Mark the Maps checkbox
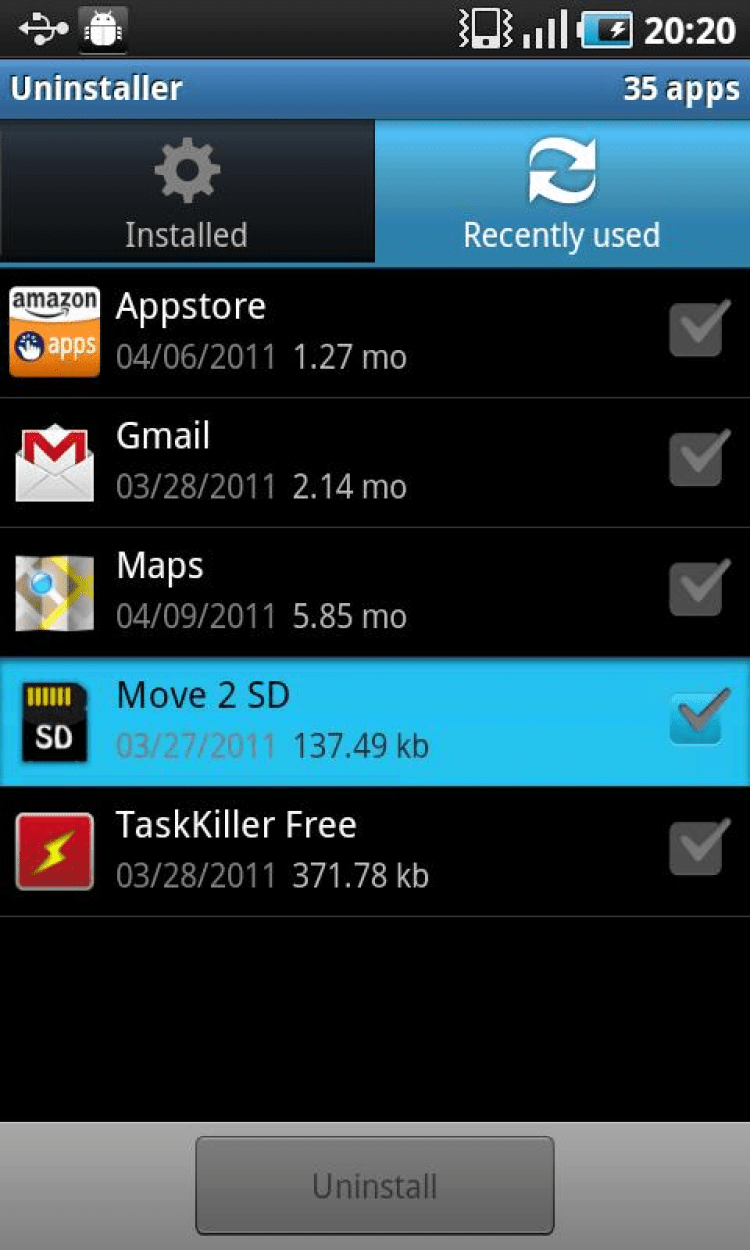 696,590
